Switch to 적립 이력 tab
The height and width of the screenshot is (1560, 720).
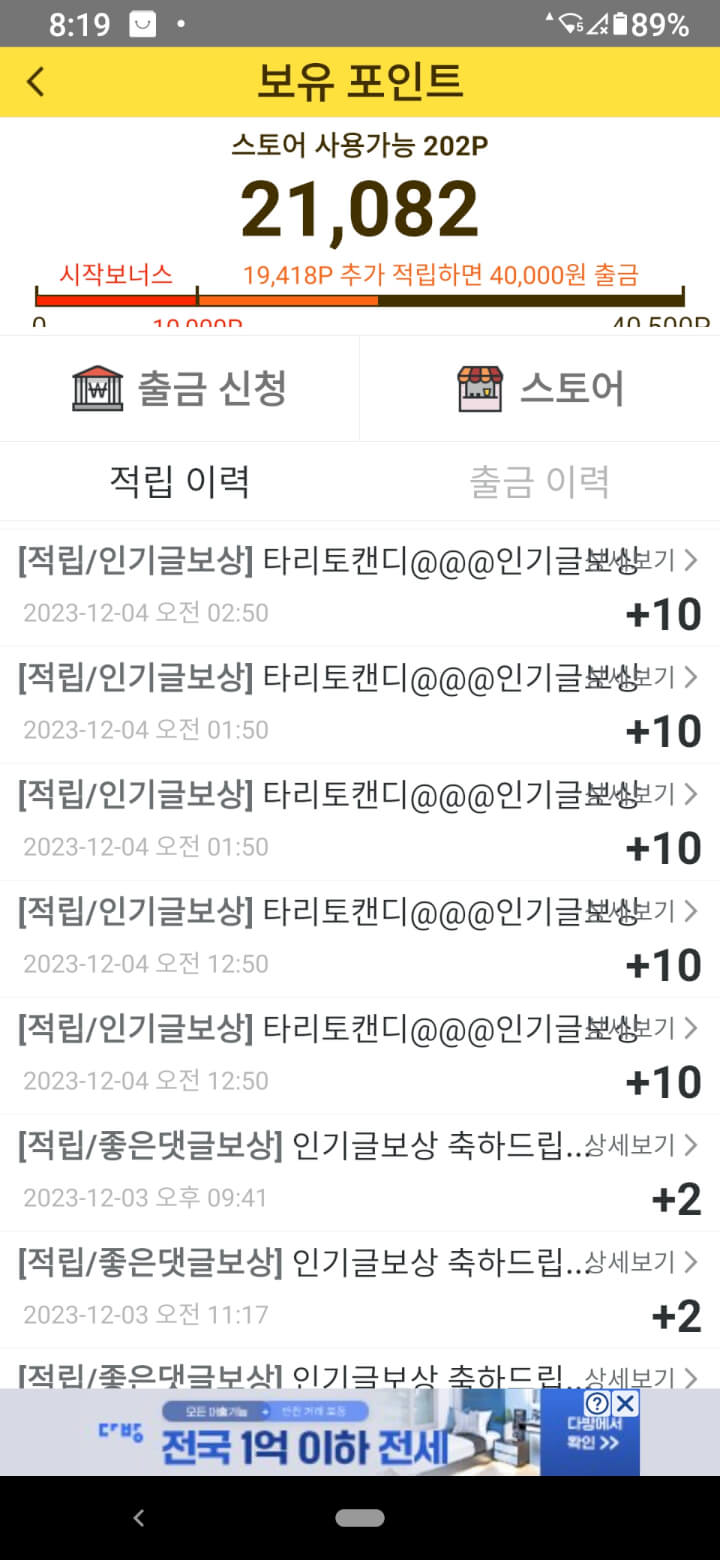point(180,482)
